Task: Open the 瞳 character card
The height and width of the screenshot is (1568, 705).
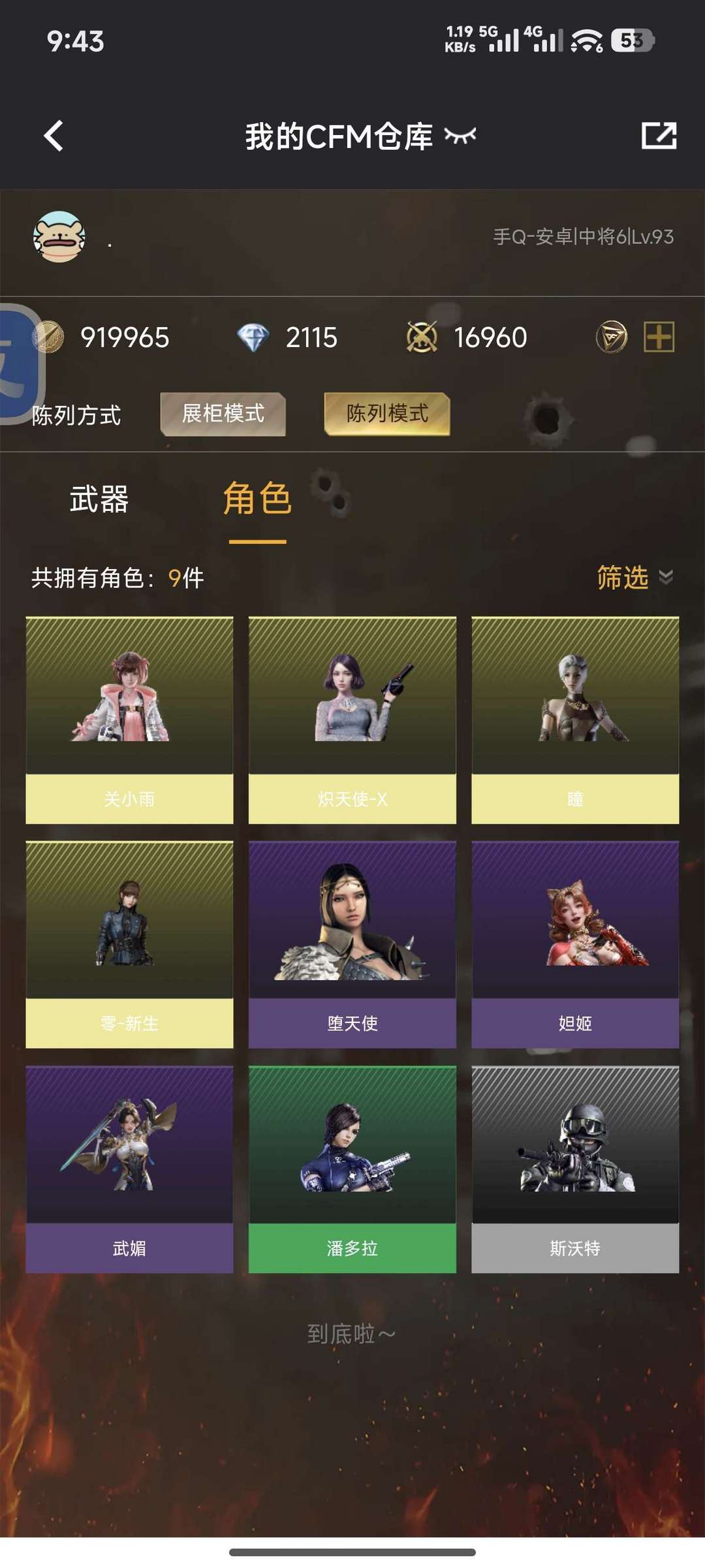Action: coord(575,720)
